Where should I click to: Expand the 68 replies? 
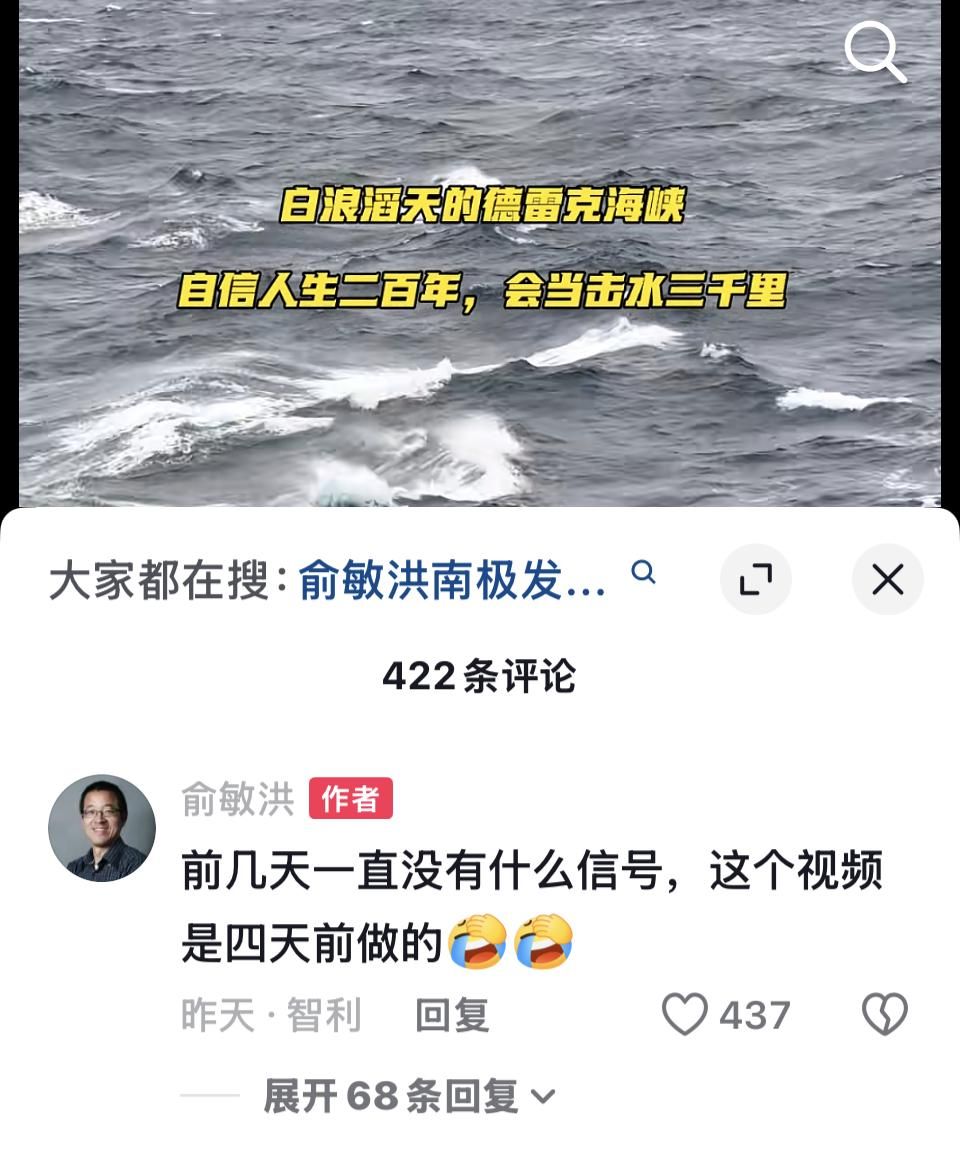pyautogui.click(x=408, y=1096)
